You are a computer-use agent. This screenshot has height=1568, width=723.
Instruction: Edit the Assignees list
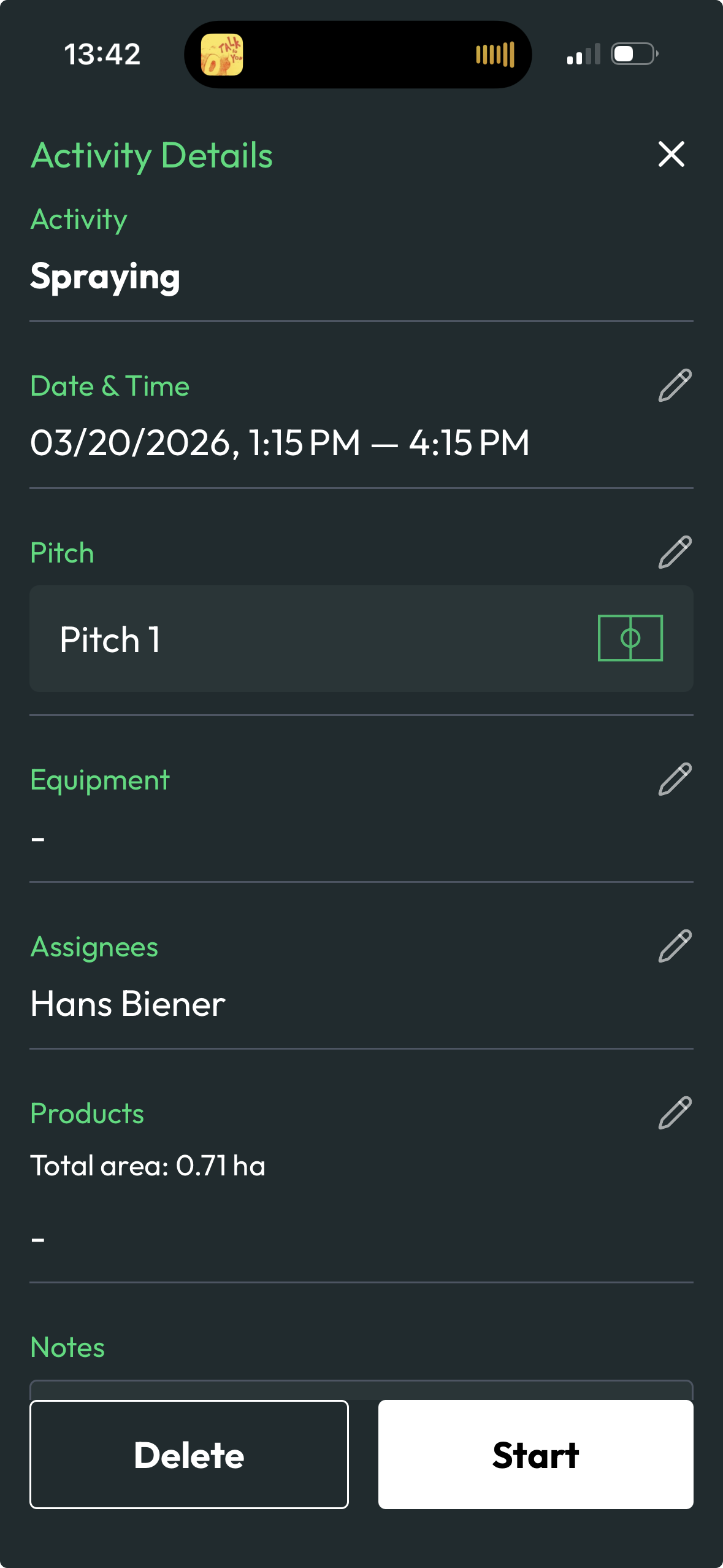673,946
